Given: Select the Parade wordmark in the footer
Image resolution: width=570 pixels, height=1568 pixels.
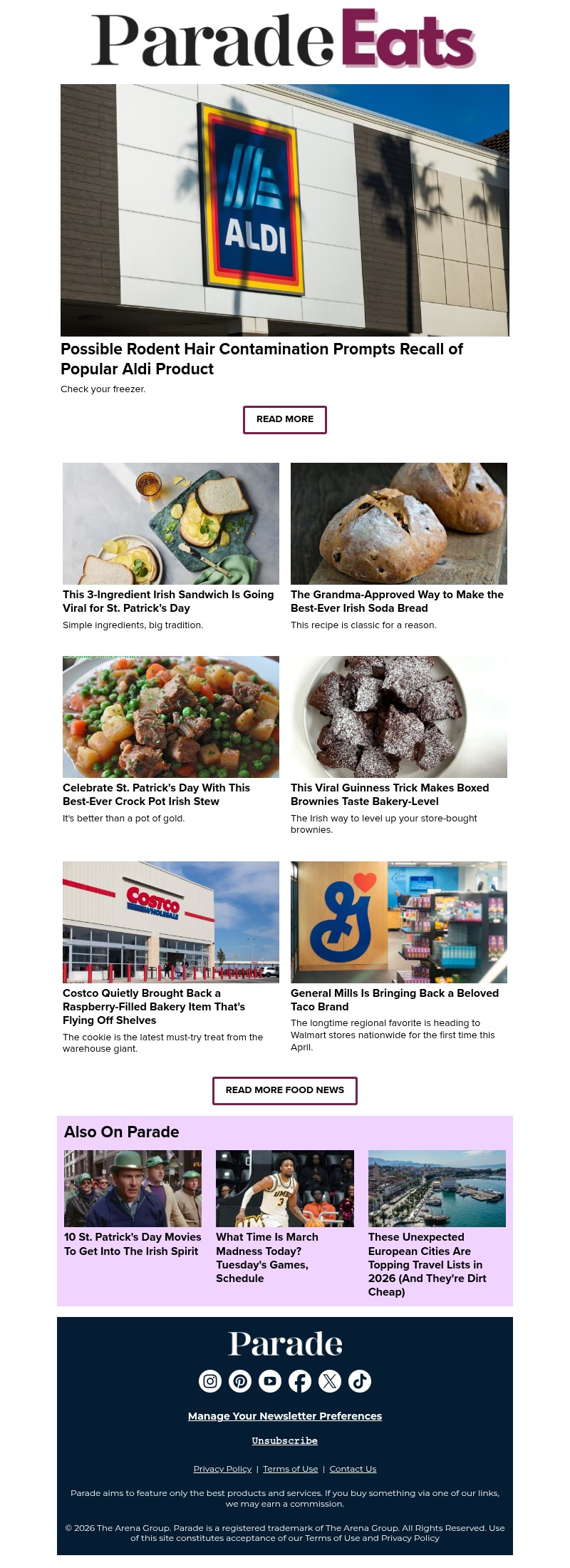Looking at the screenshot, I should click(285, 1343).
